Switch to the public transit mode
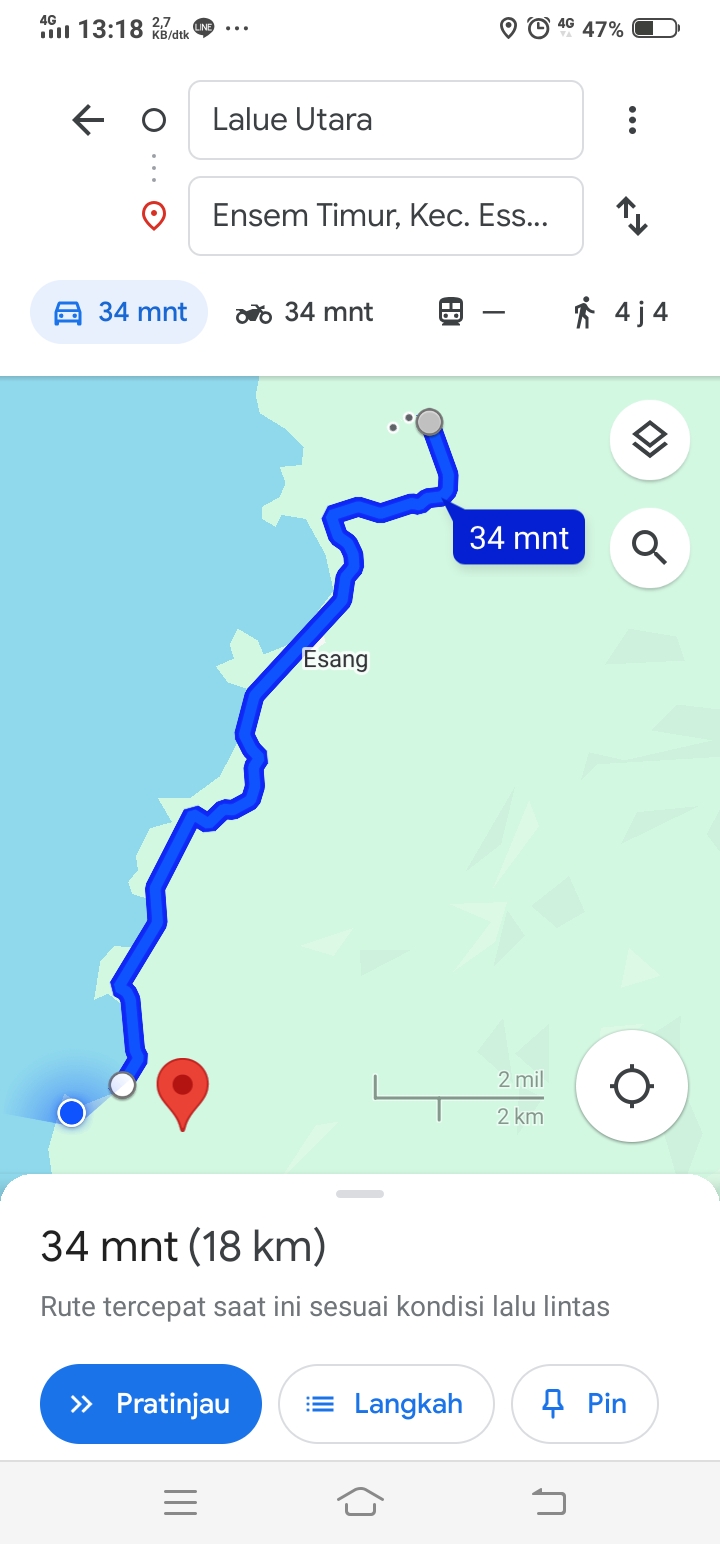 471,312
